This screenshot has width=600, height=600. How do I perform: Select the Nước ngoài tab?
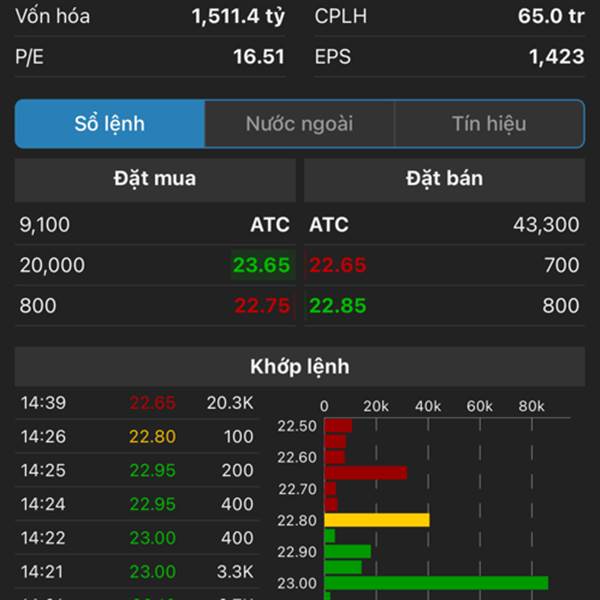299,124
